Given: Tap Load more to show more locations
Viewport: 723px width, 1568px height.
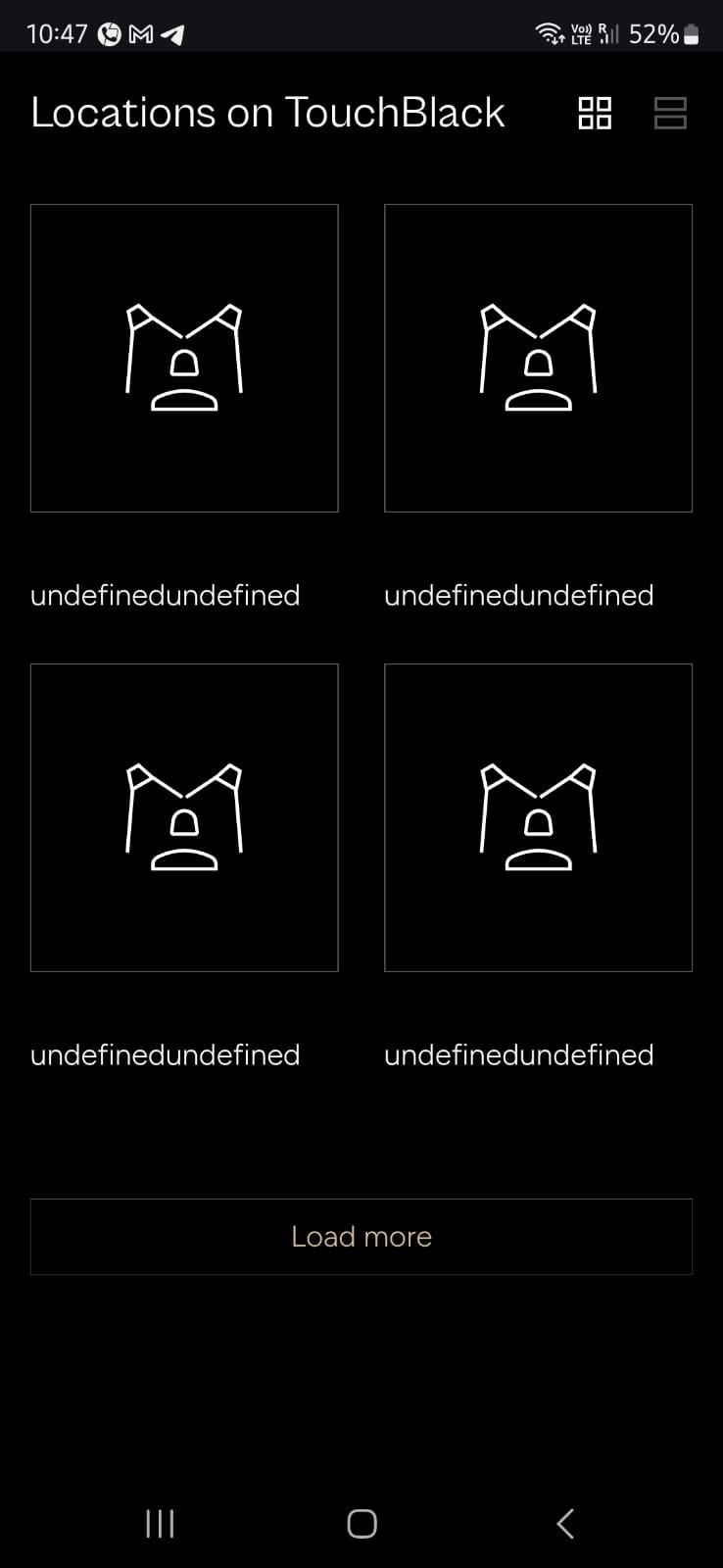Looking at the screenshot, I should 361,1237.
